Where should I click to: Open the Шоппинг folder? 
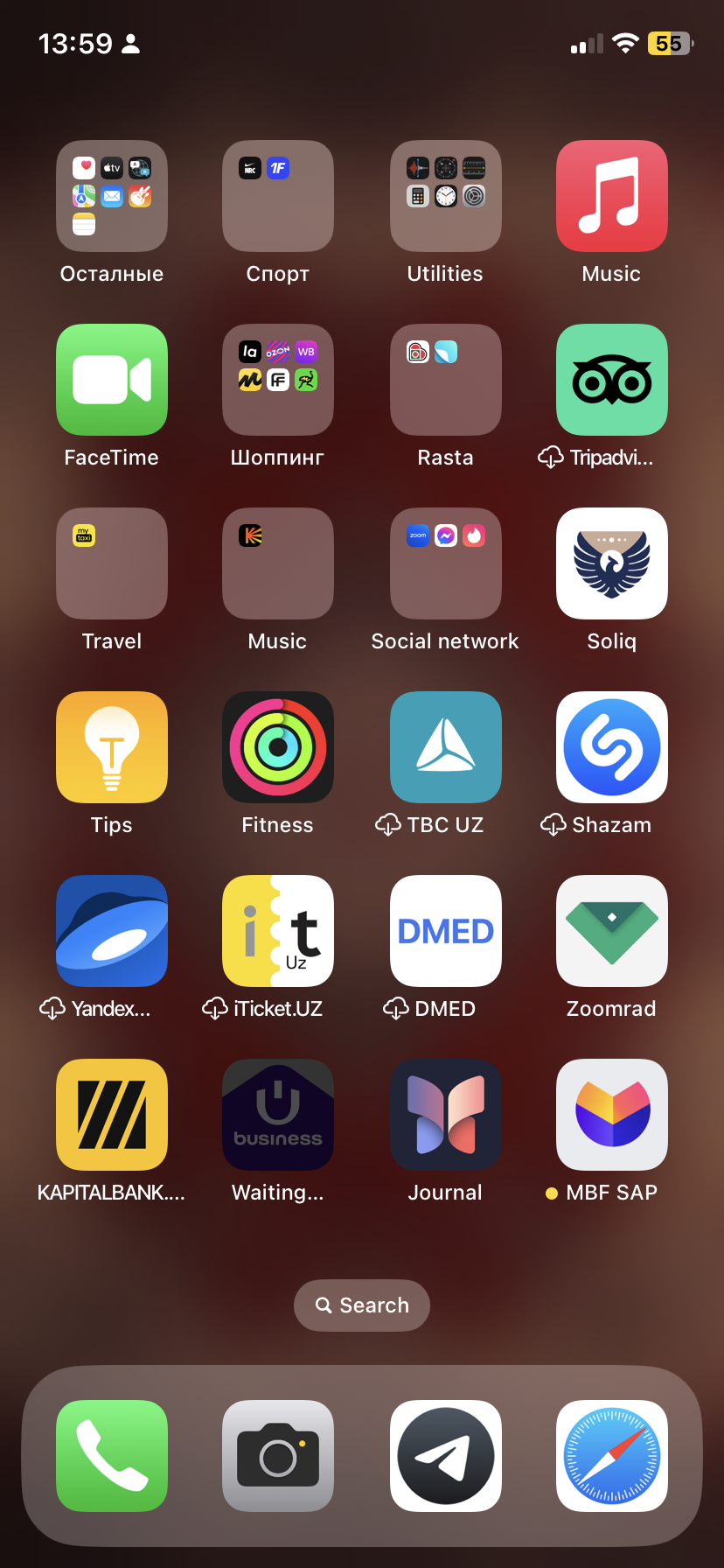coord(278,380)
